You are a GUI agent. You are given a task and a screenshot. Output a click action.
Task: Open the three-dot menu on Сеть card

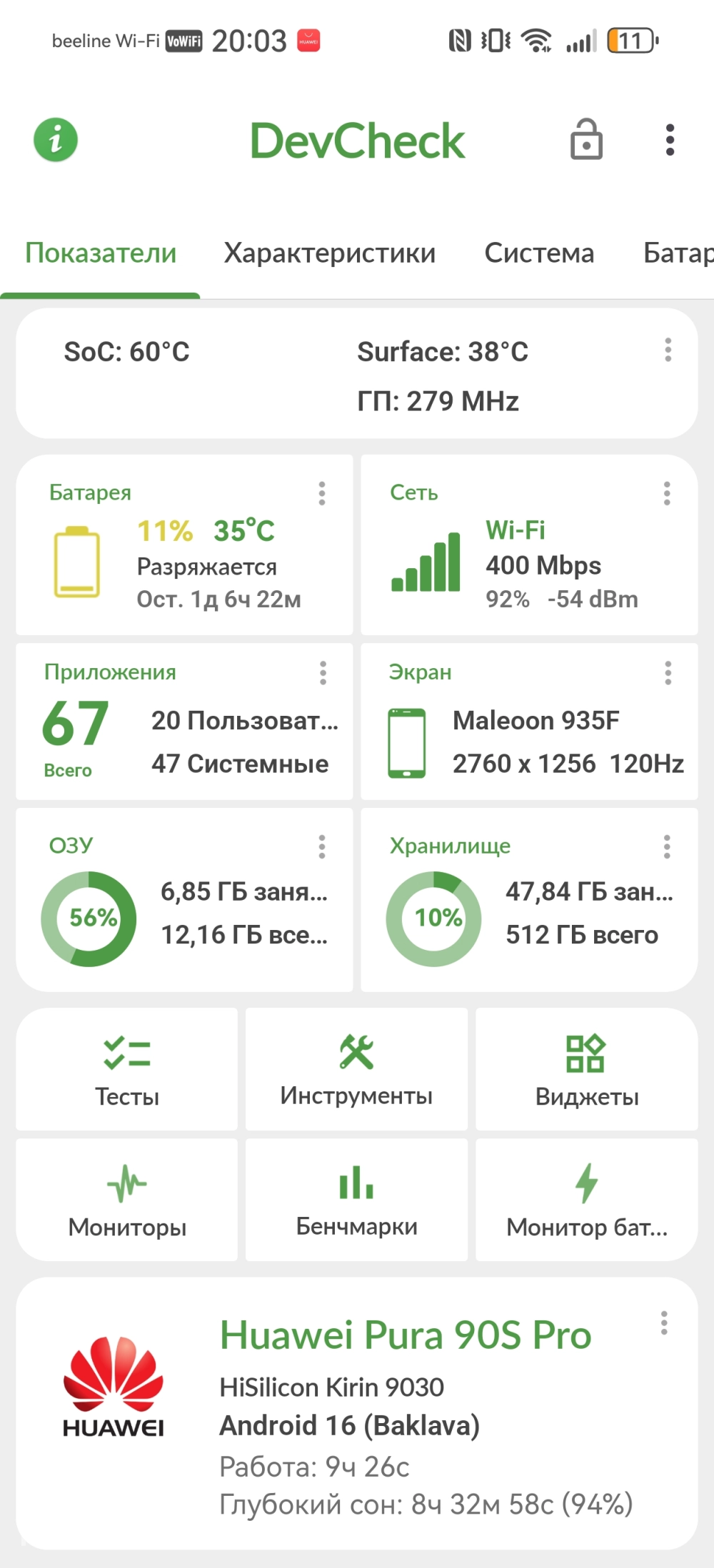pos(667,493)
